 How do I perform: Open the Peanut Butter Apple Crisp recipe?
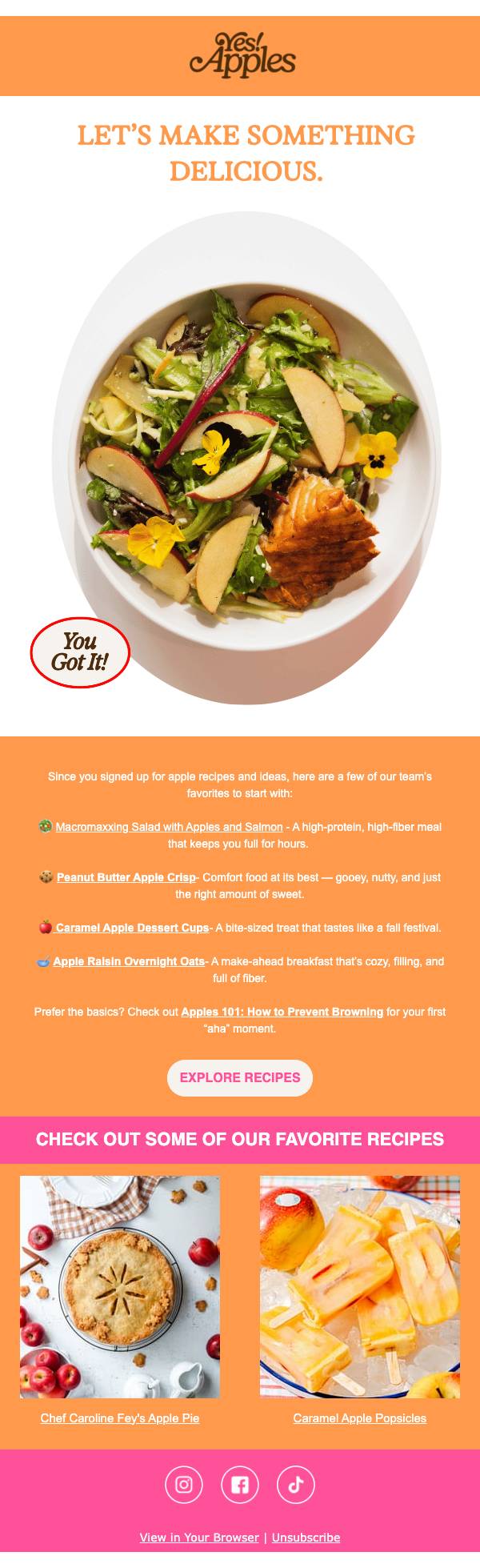126,877
